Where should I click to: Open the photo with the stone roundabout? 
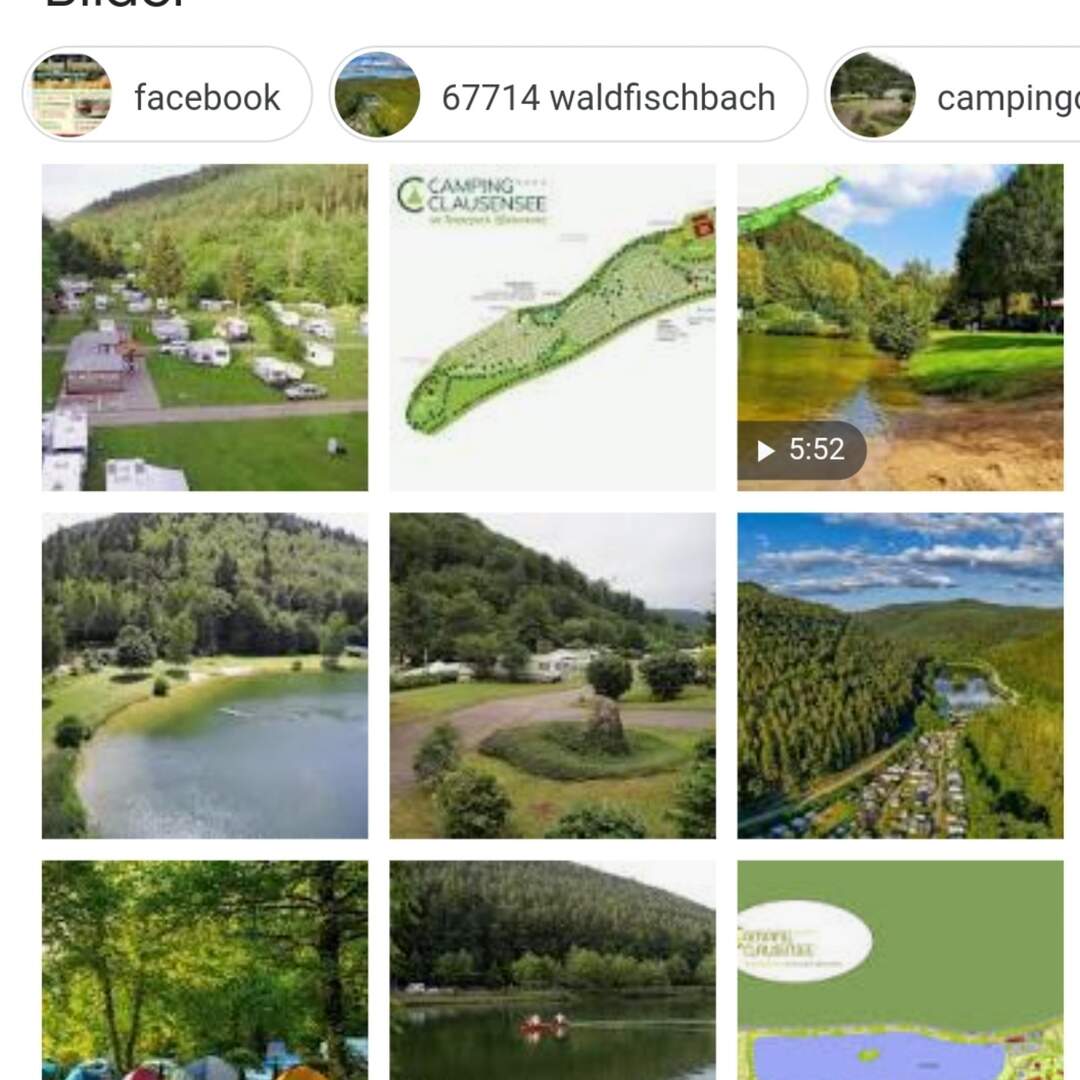click(x=552, y=675)
